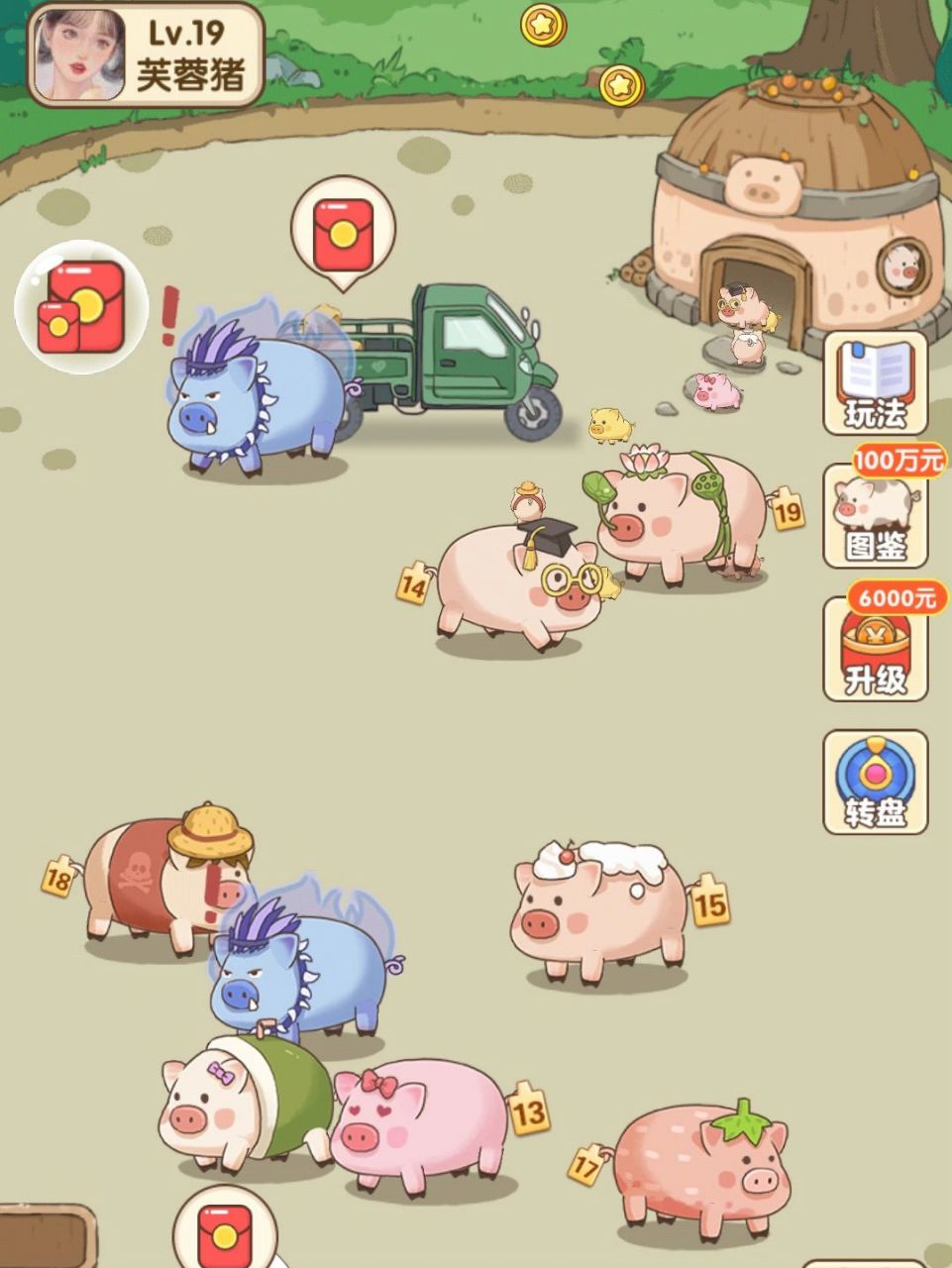The image size is (952, 1268).
Task: Open the 转盘 lucky wheel
Action: pos(875,783)
